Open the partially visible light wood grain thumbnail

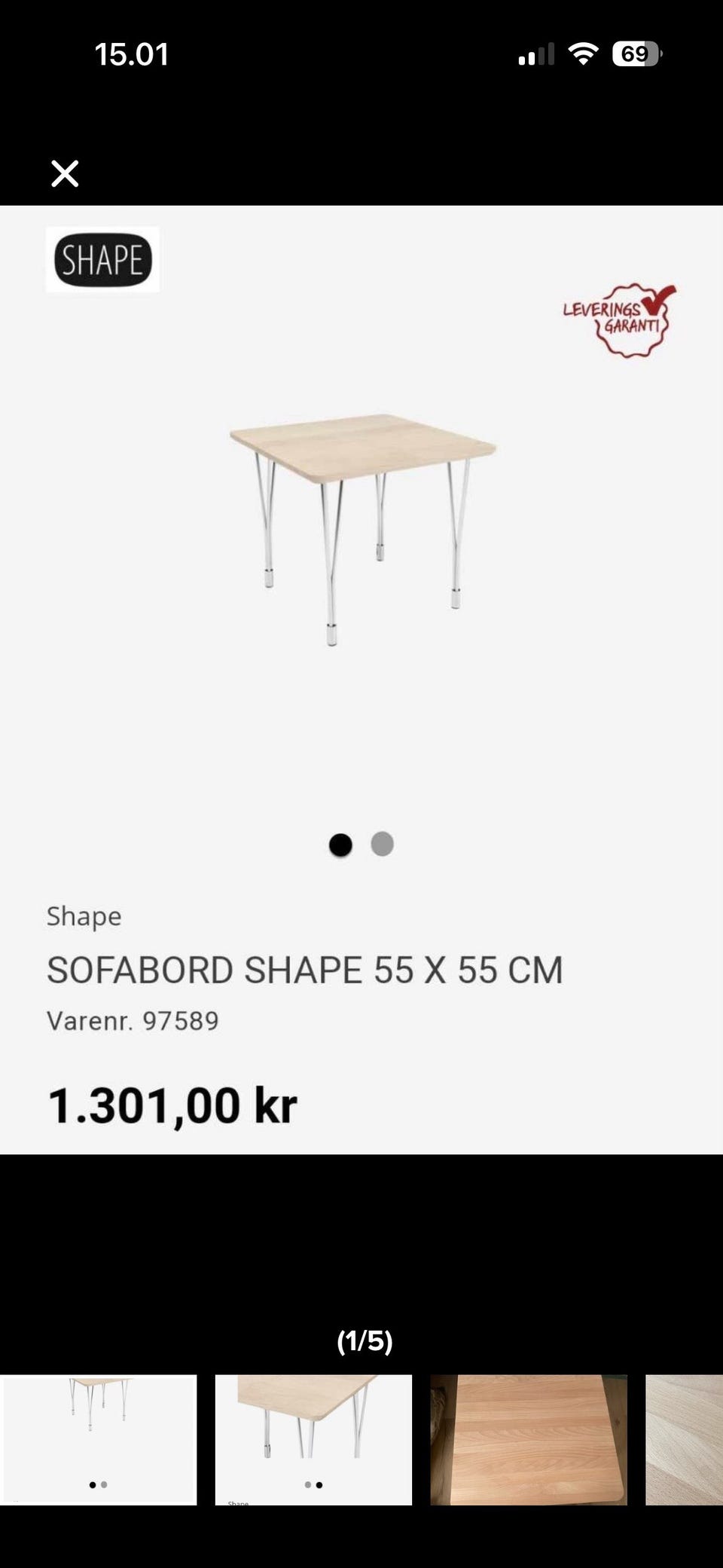(x=684, y=1439)
